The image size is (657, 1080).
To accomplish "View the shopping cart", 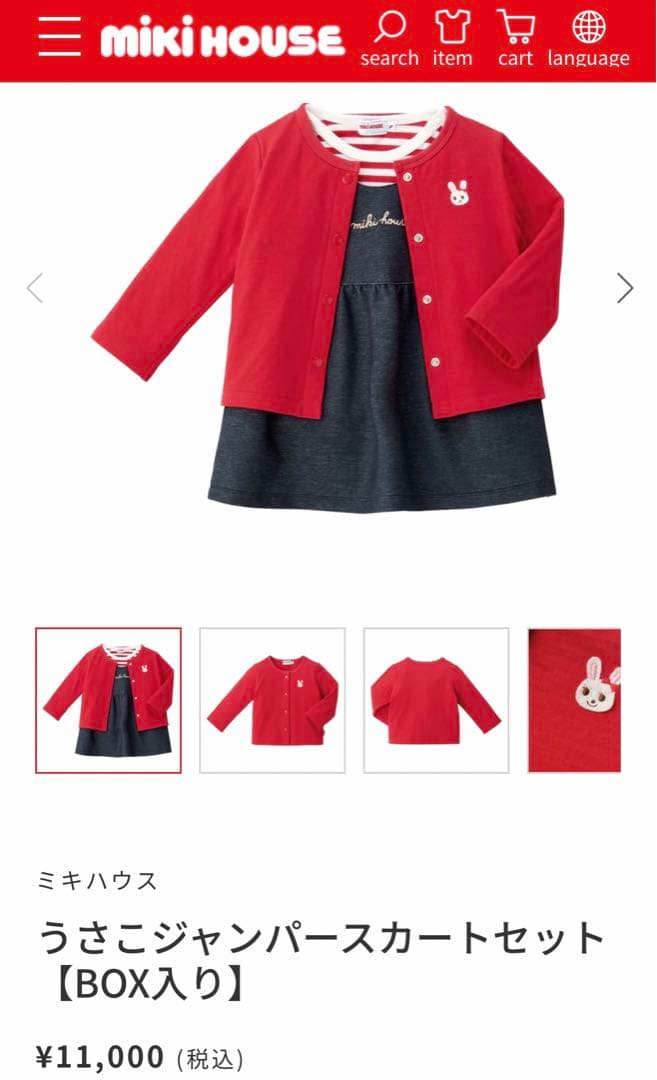I will click(515, 38).
